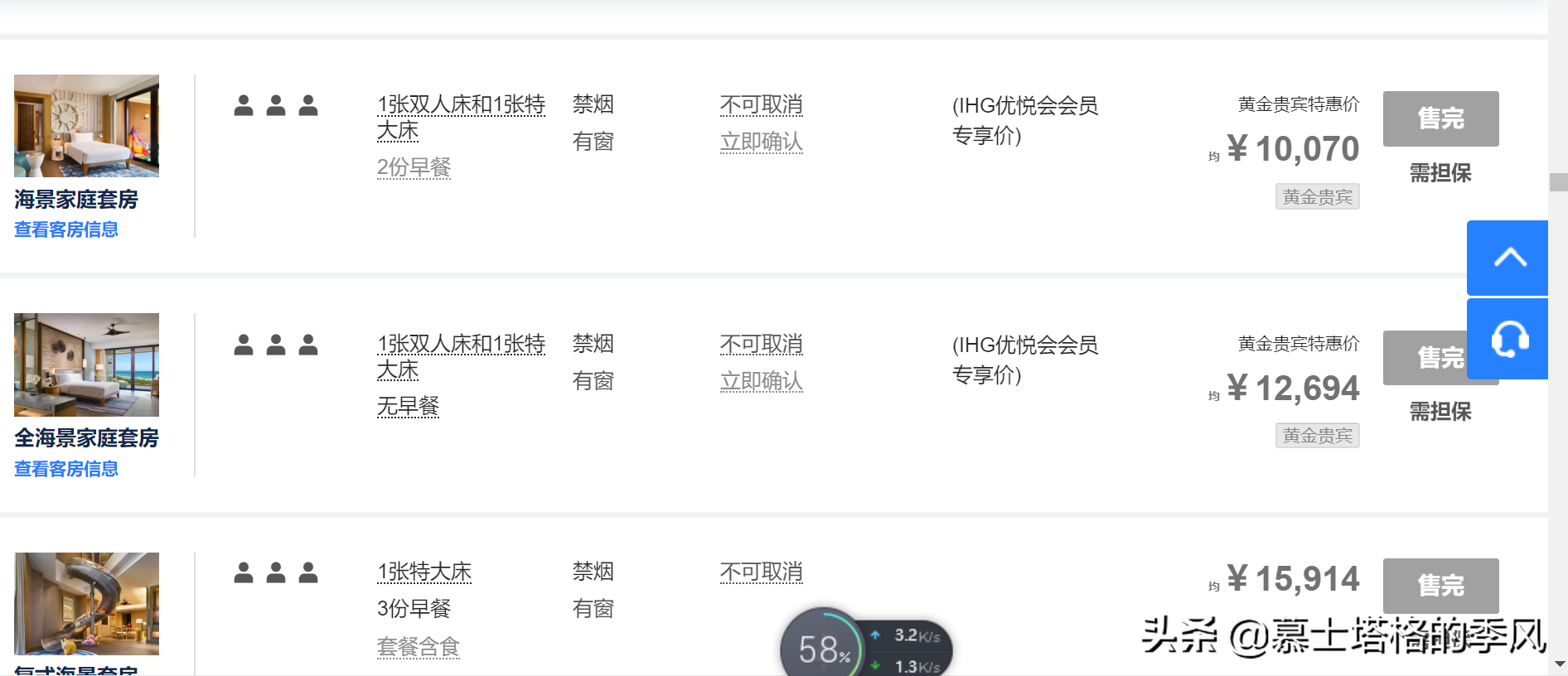
Task: Tap 黄金贵宾 tag under ¥12,694
Action: 1317,436
